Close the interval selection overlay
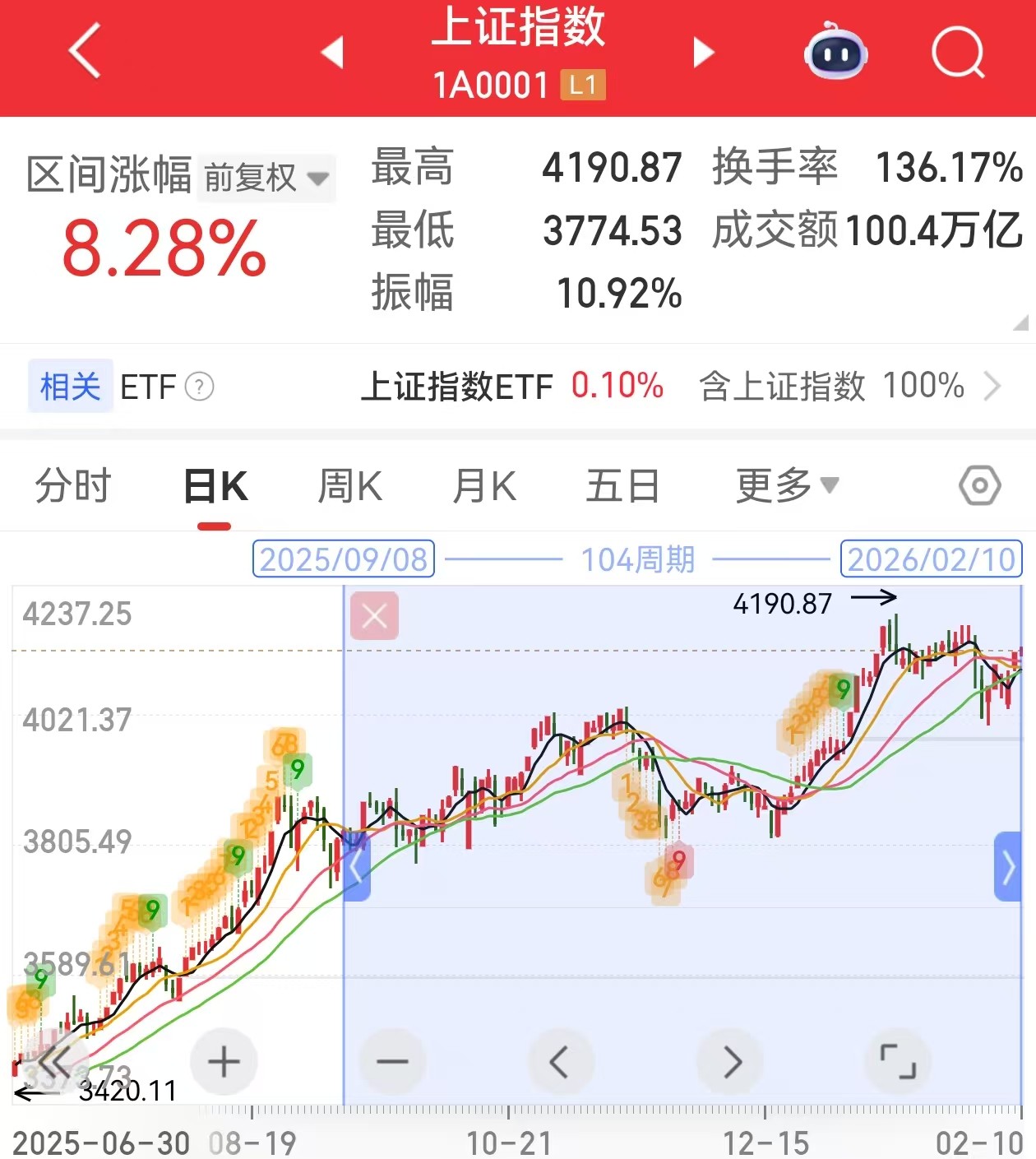Image resolution: width=1036 pixels, height=1159 pixels. tap(374, 615)
